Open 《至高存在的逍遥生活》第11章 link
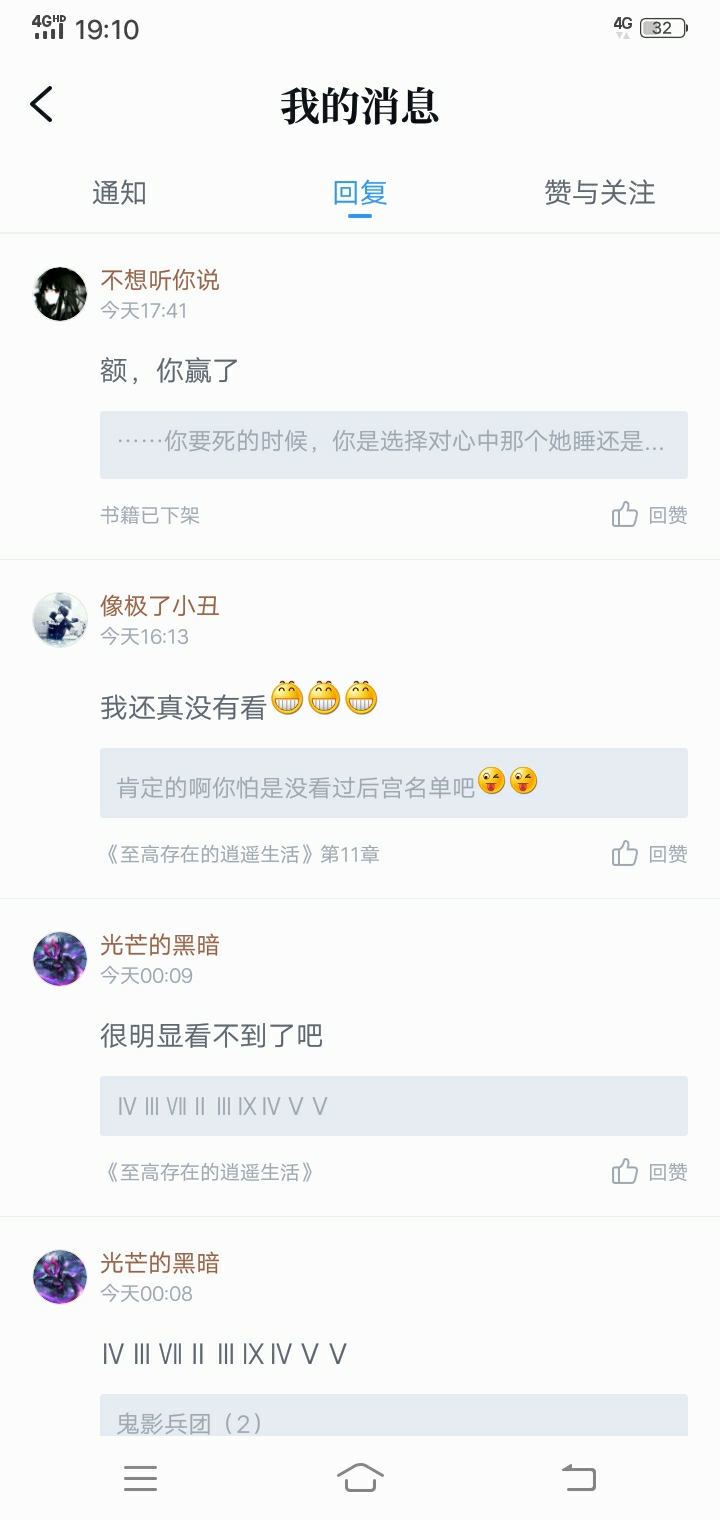720x1520 pixels. (241, 854)
